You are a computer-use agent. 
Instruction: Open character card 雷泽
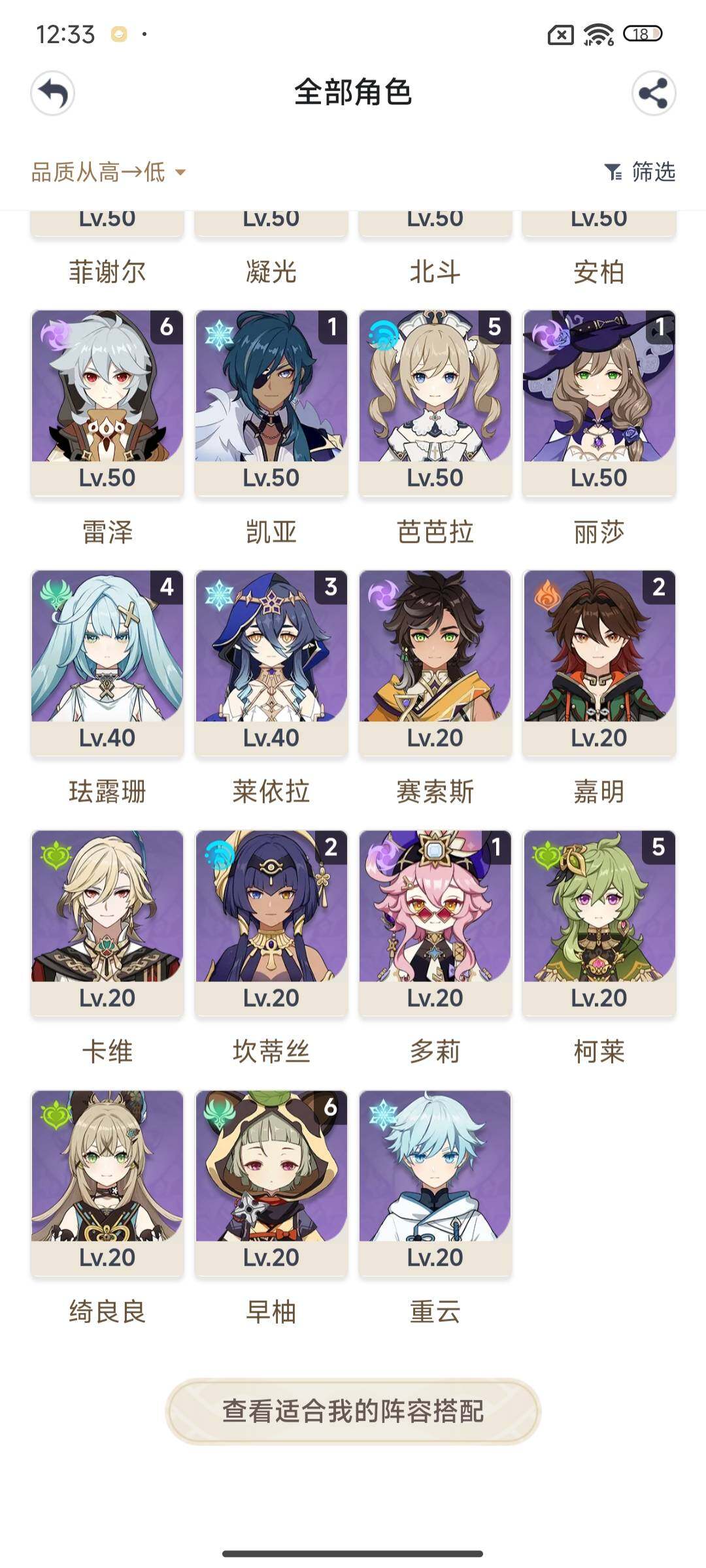coord(107,402)
